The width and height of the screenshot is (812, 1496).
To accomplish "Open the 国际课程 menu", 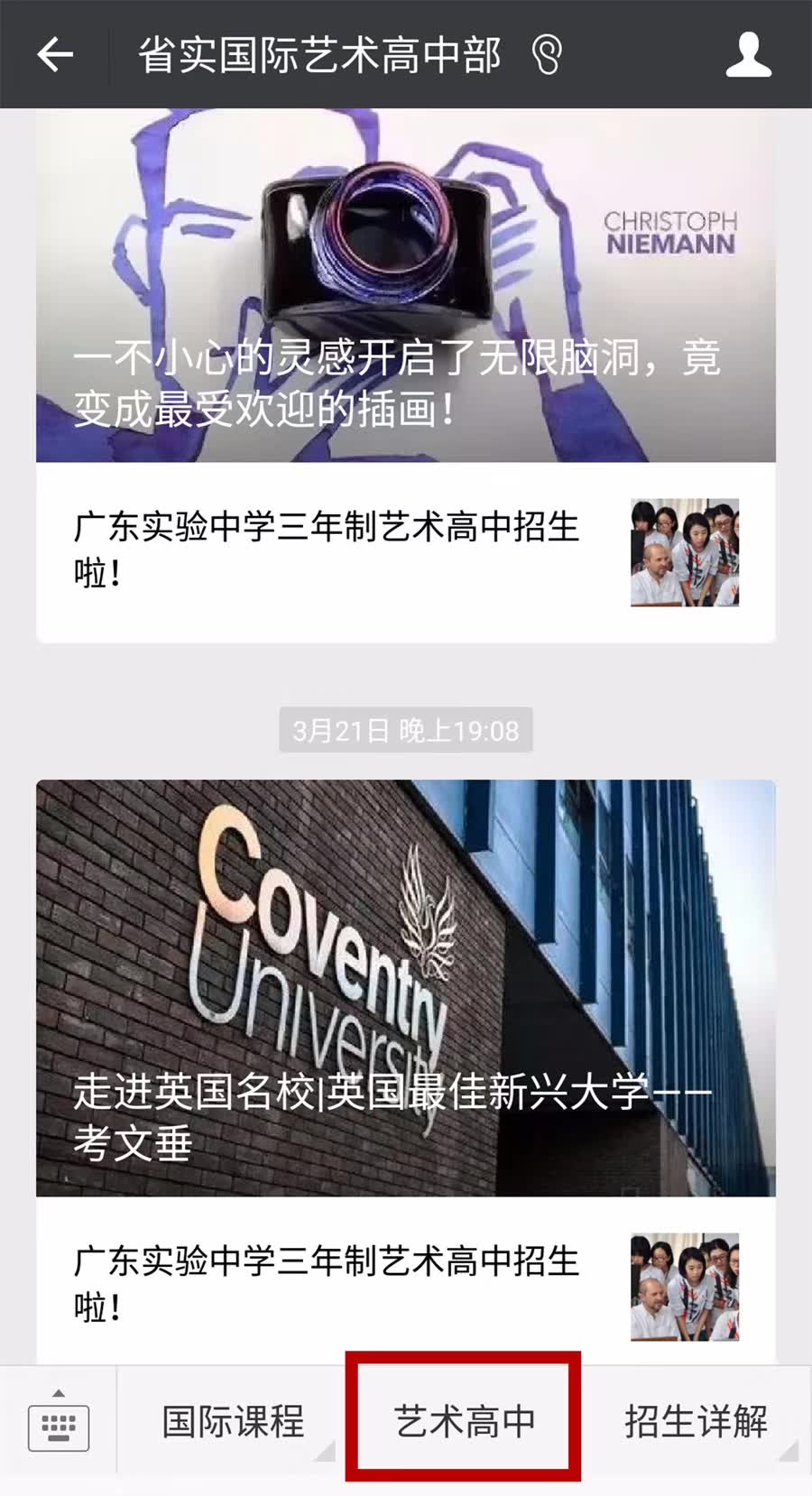I will coord(233,1422).
